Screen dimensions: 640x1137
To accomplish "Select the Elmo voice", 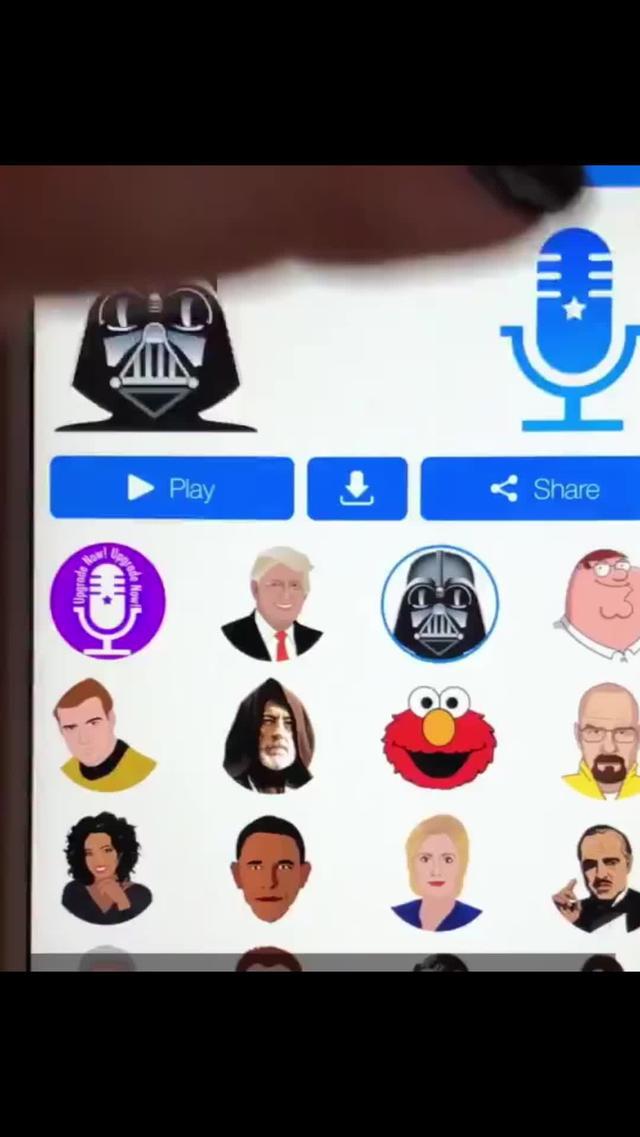I will (x=438, y=736).
